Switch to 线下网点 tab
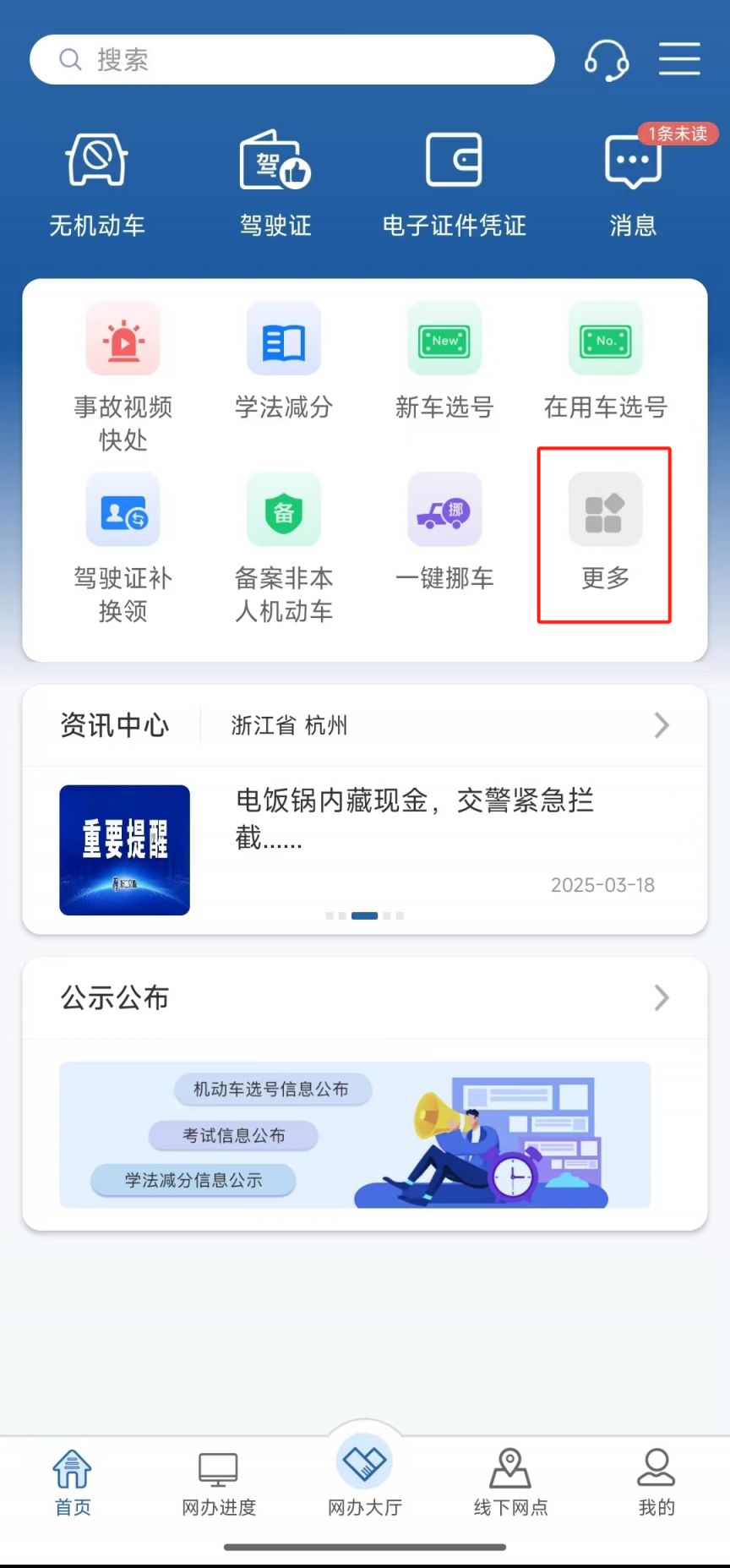Image resolution: width=730 pixels, height=1568 pixels. 510,1483
